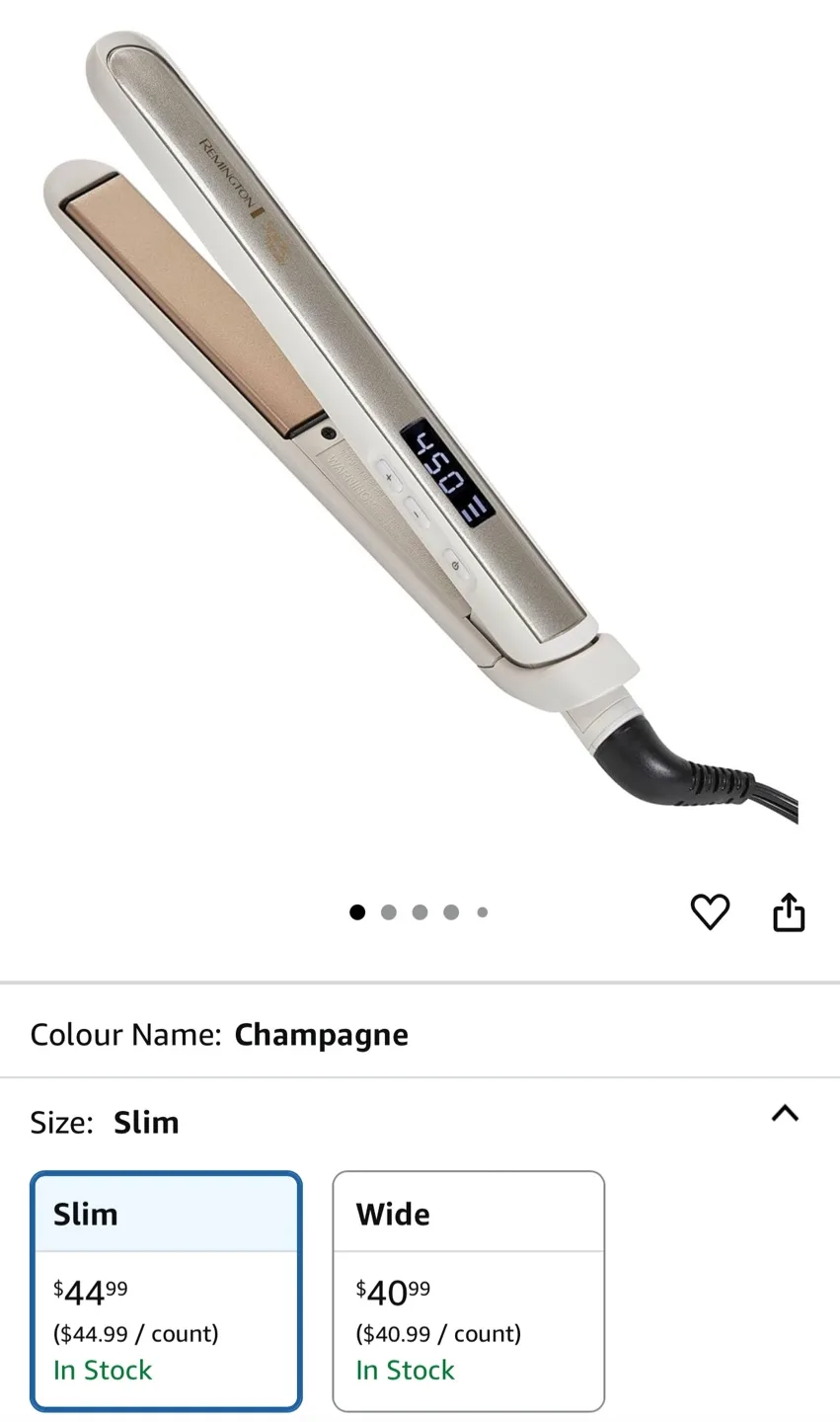Select the Slim size option
Screen dimensions: 840x1422
click(166, 1291)
